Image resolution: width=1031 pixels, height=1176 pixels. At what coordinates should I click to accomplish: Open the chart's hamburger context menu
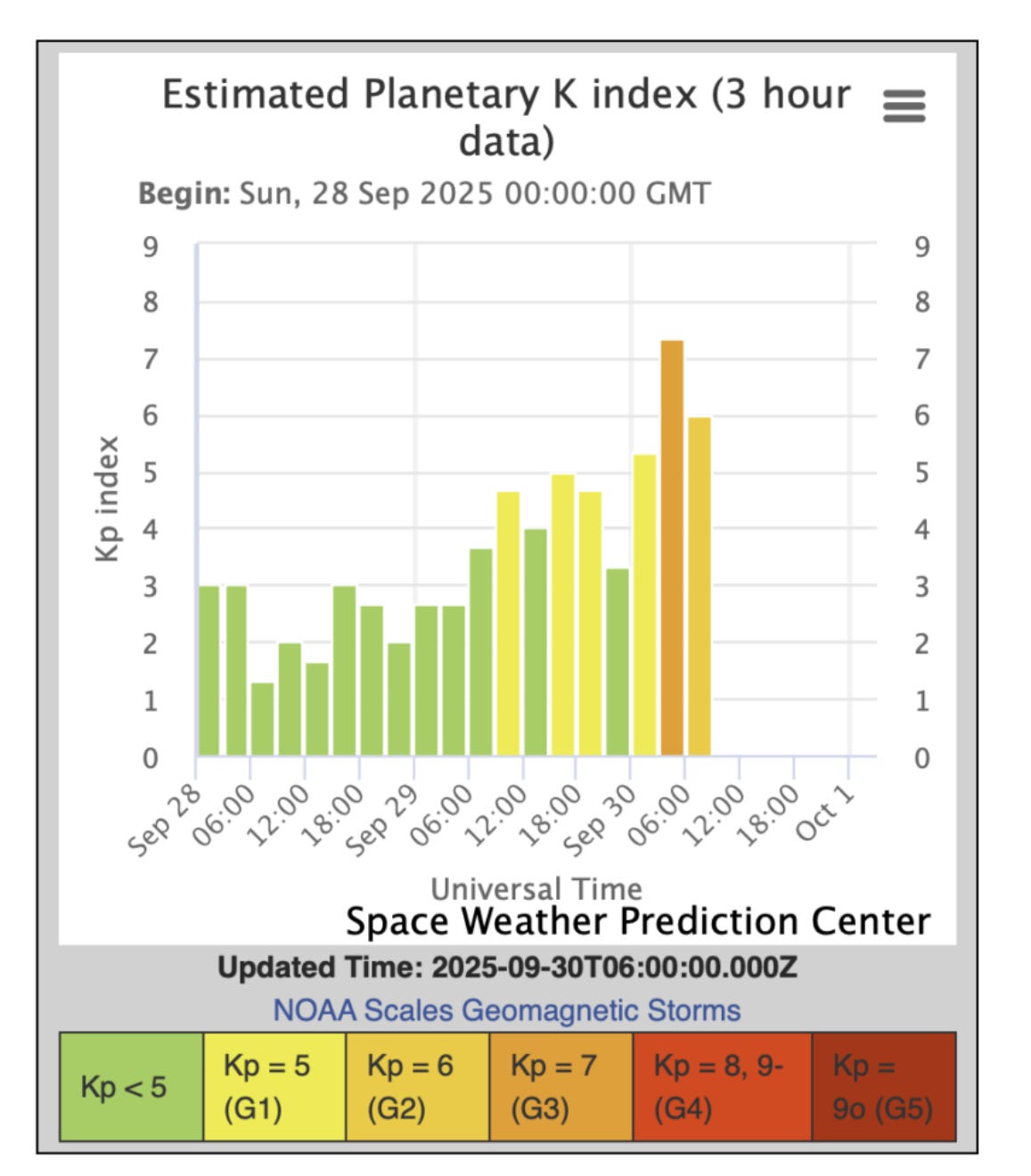[904, 106]
